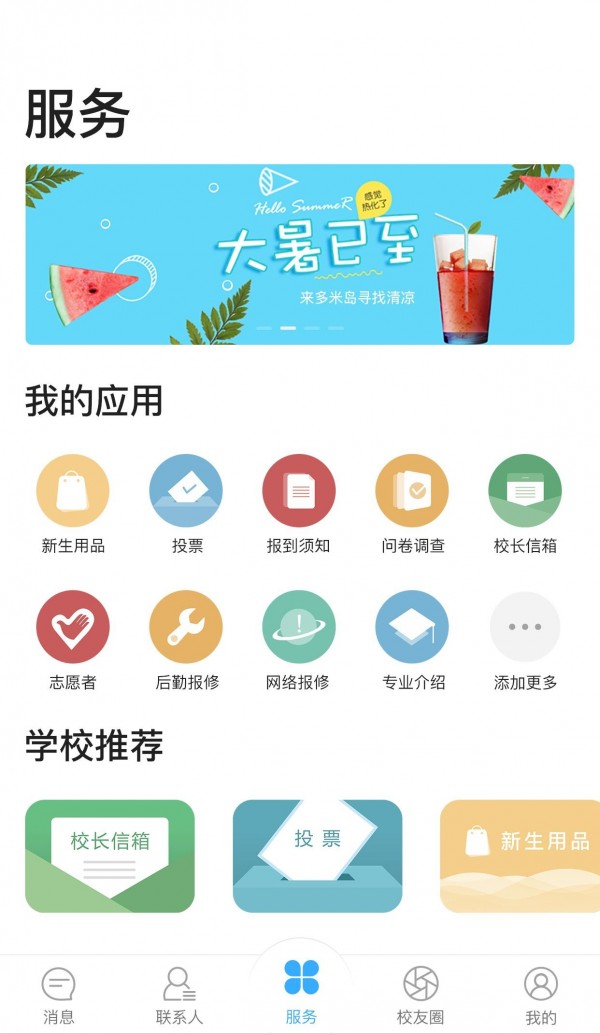Image resolution: width=600 pixels, height=1033 pixels.
Task: Open 后勤报修 repair service
Action: pyautogui.click(x=186, y=628)
